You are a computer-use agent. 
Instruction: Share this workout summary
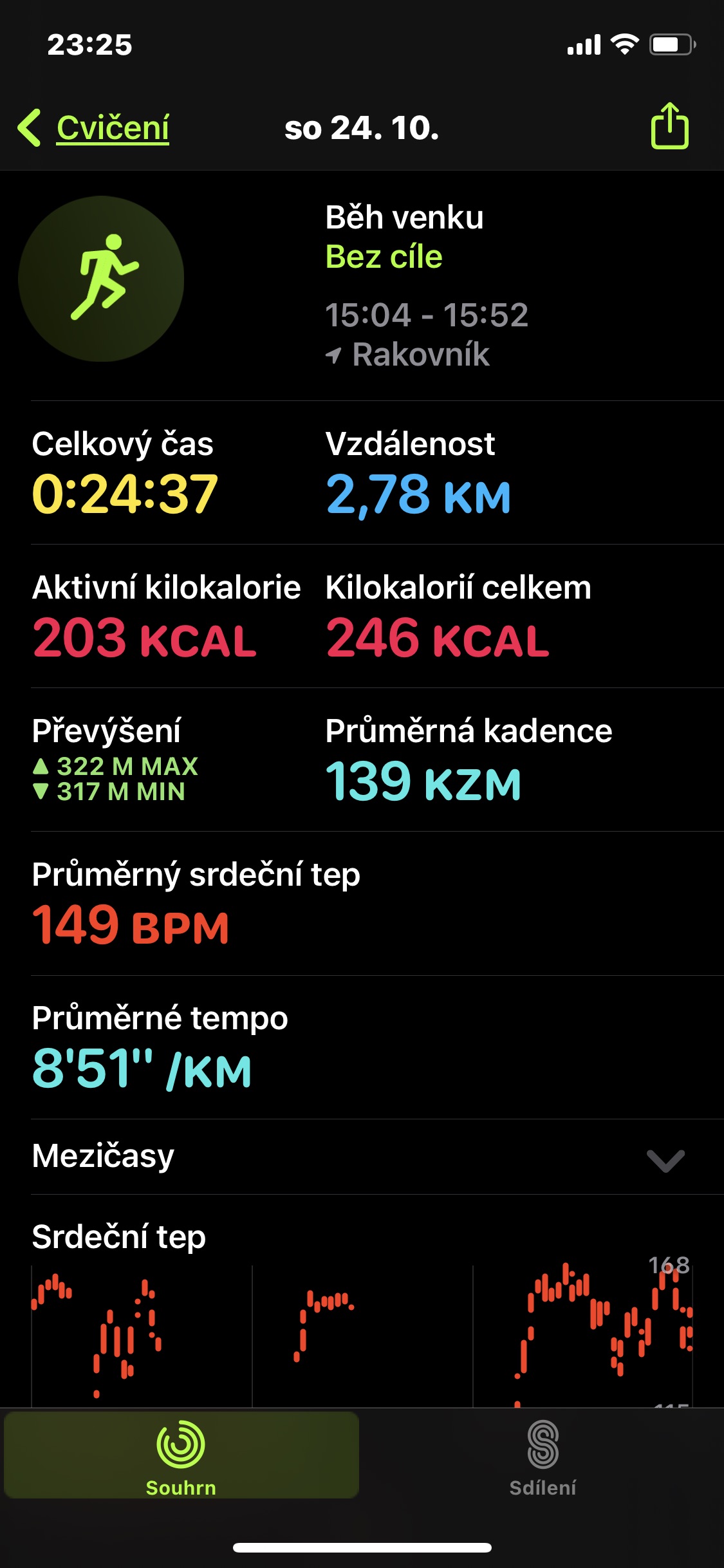pyautogui.click(x=669, y=126)
